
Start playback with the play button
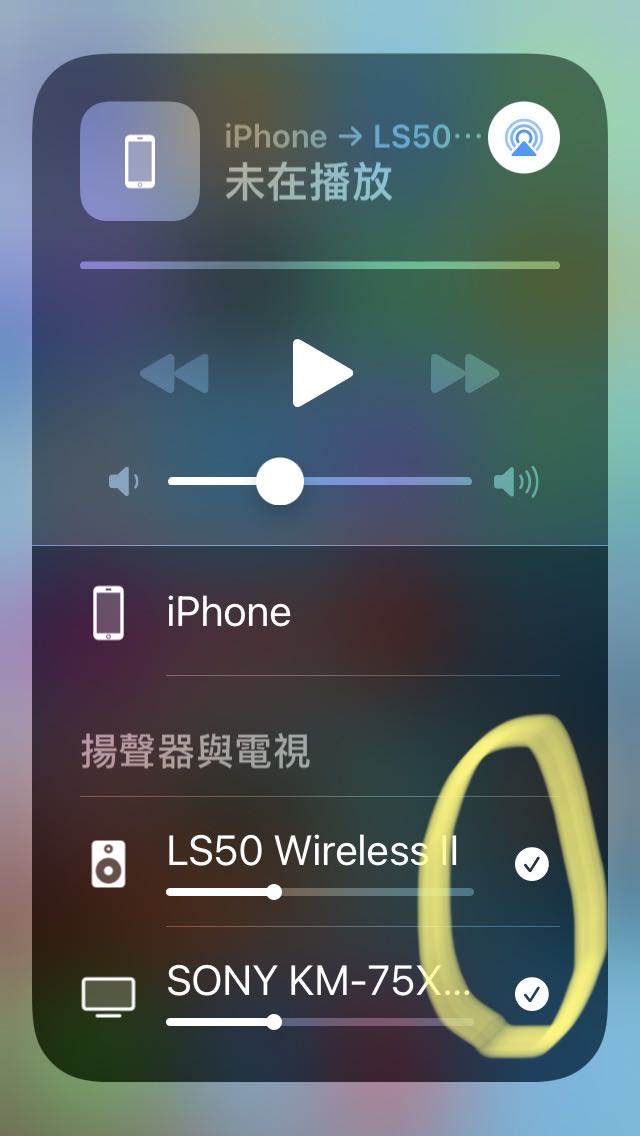321,373
